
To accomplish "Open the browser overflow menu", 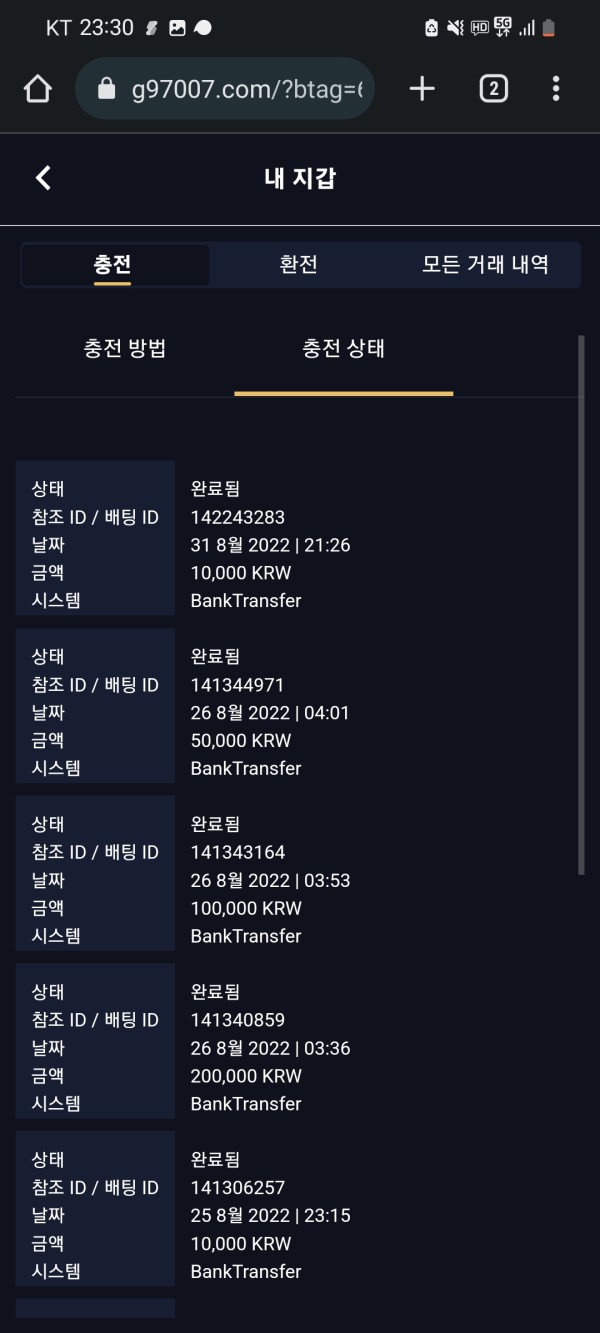I will [x=556, y=89].
